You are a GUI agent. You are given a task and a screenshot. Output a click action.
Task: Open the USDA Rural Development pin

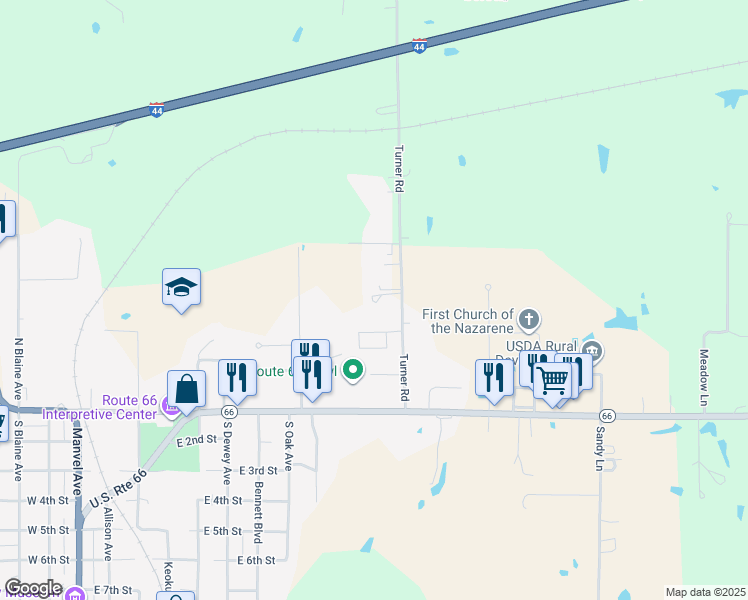593,350
